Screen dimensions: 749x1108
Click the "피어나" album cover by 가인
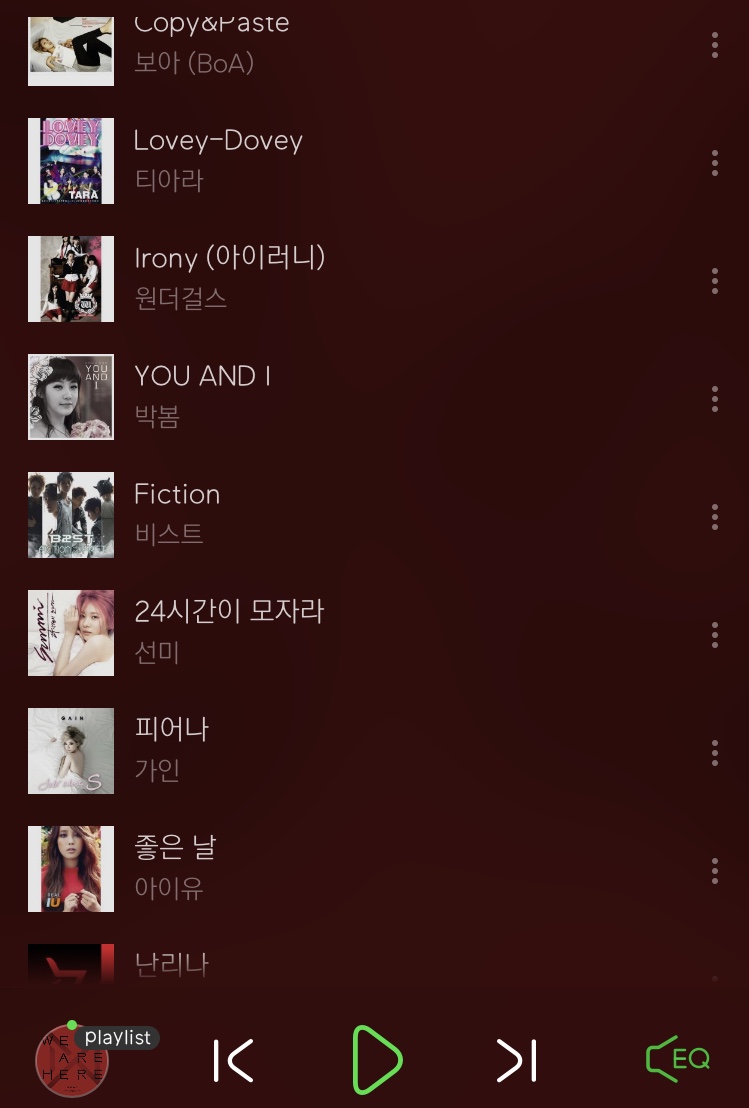(x=71, y=751)
